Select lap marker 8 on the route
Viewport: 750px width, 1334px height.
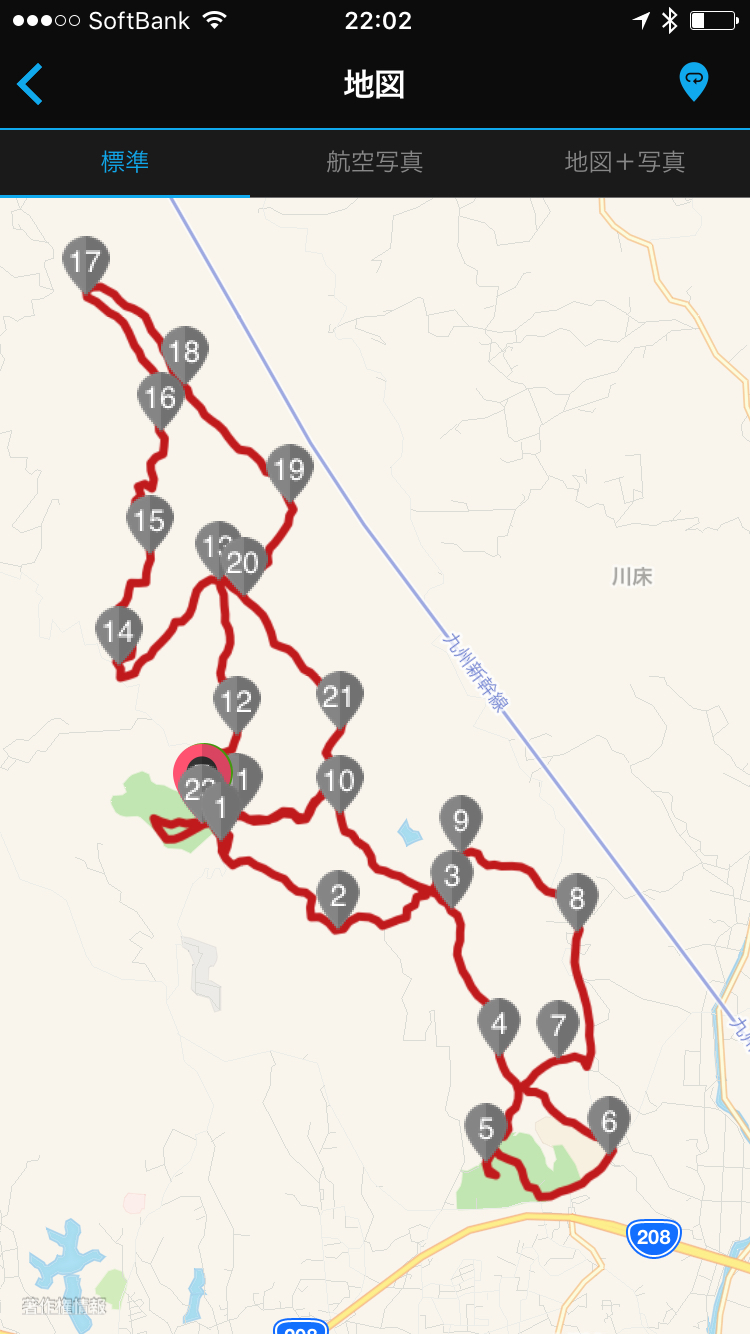coord(576,897)
